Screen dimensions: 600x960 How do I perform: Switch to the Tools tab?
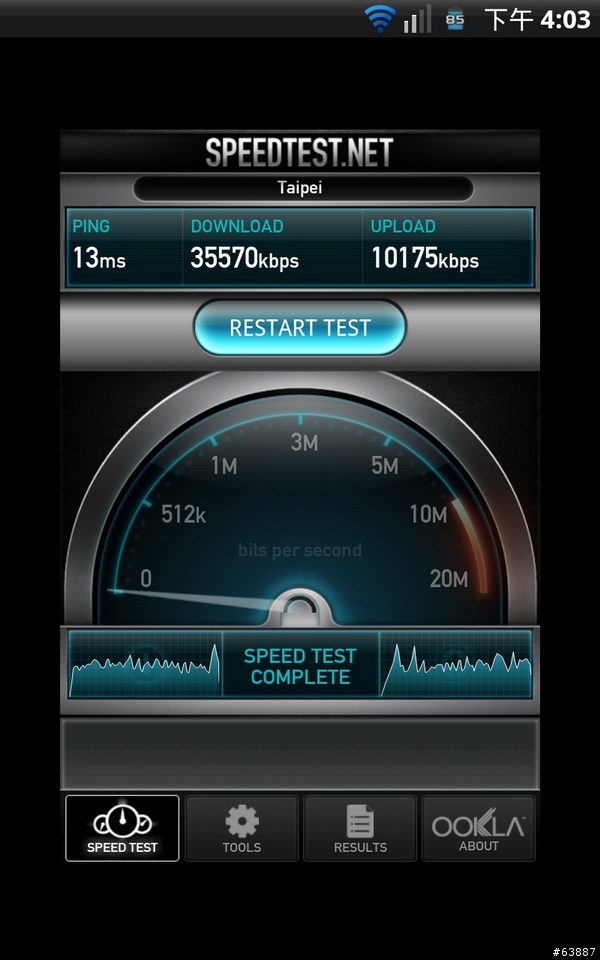pos(241,828)
